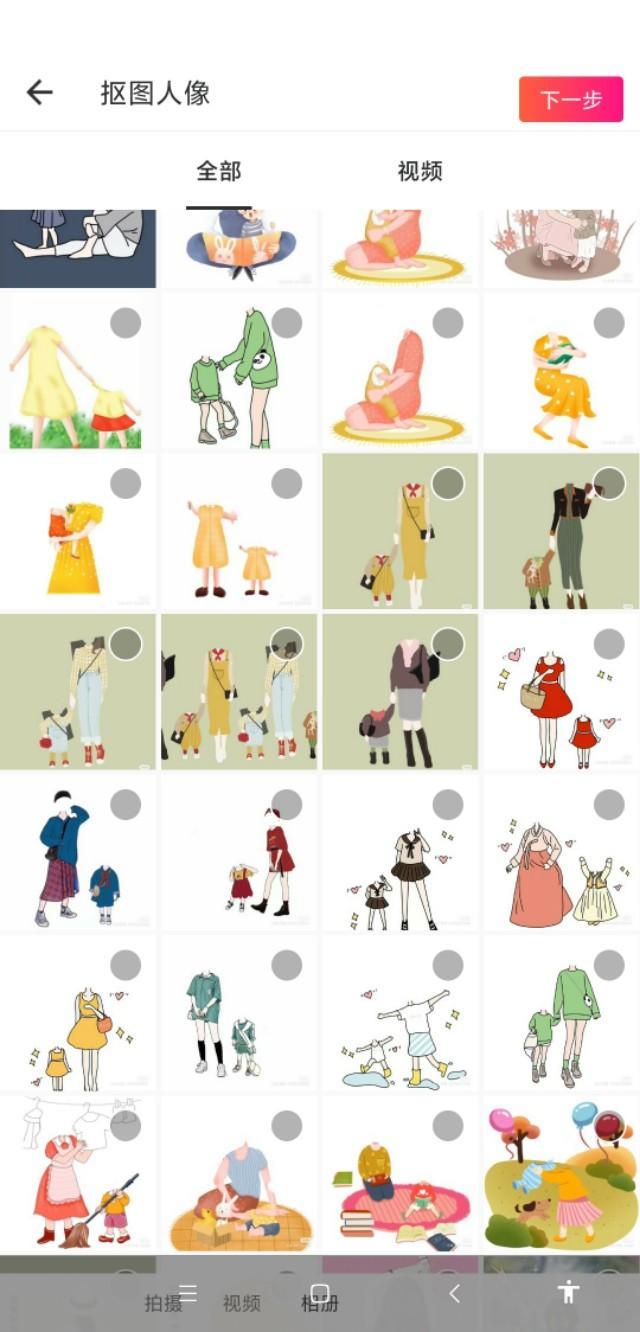Viewport: 640px width, 1332px height.
Task: Switch to the 相册 bottom tab
Action: tap(320, 1303)
